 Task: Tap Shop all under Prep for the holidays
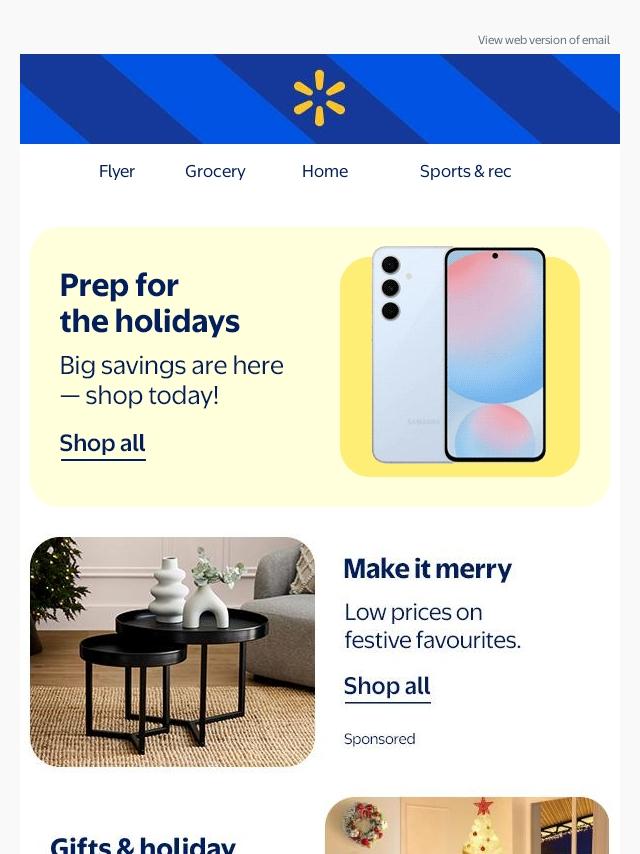coord(102,443)
